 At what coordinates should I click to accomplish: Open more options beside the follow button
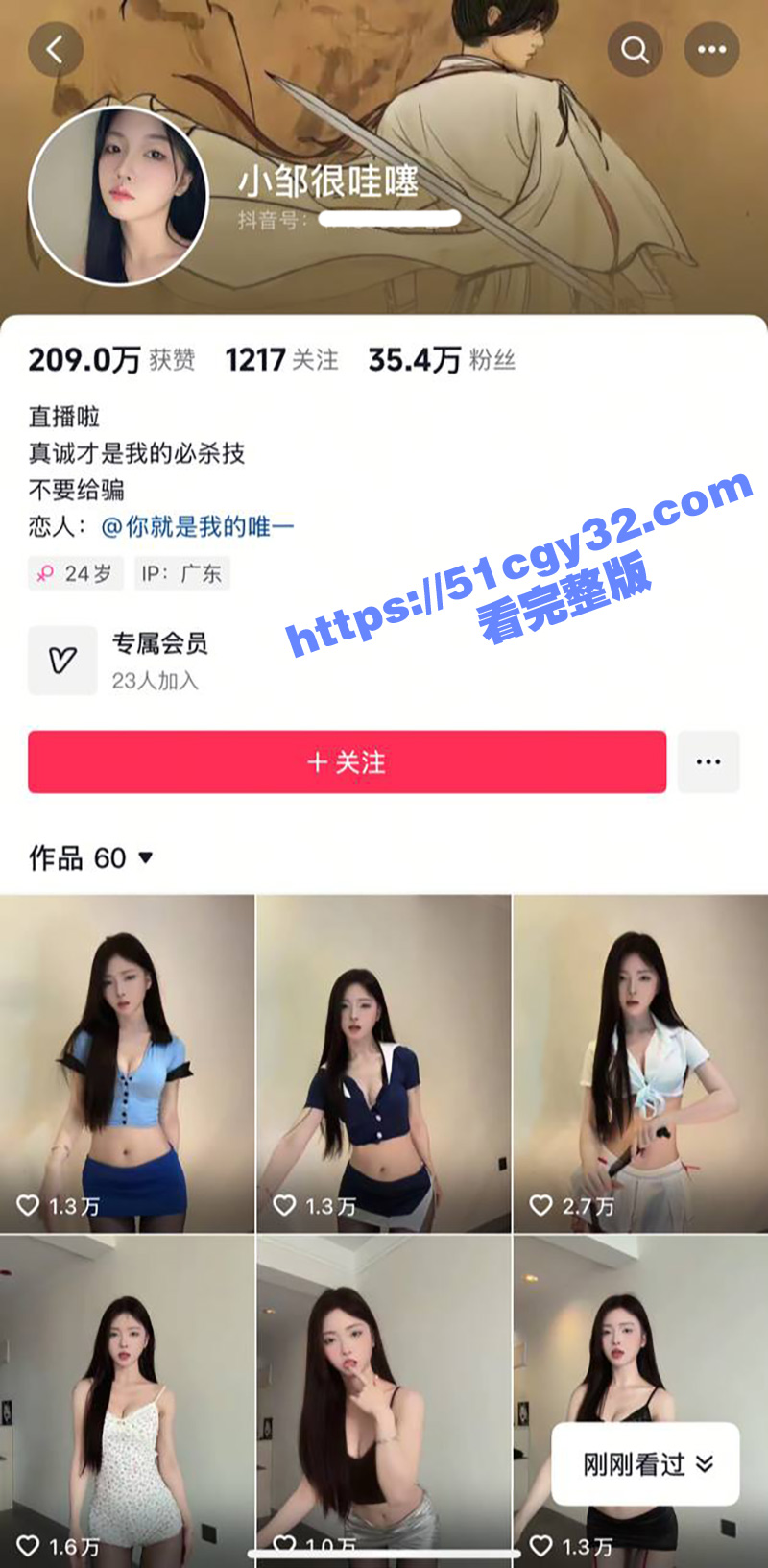708,762
